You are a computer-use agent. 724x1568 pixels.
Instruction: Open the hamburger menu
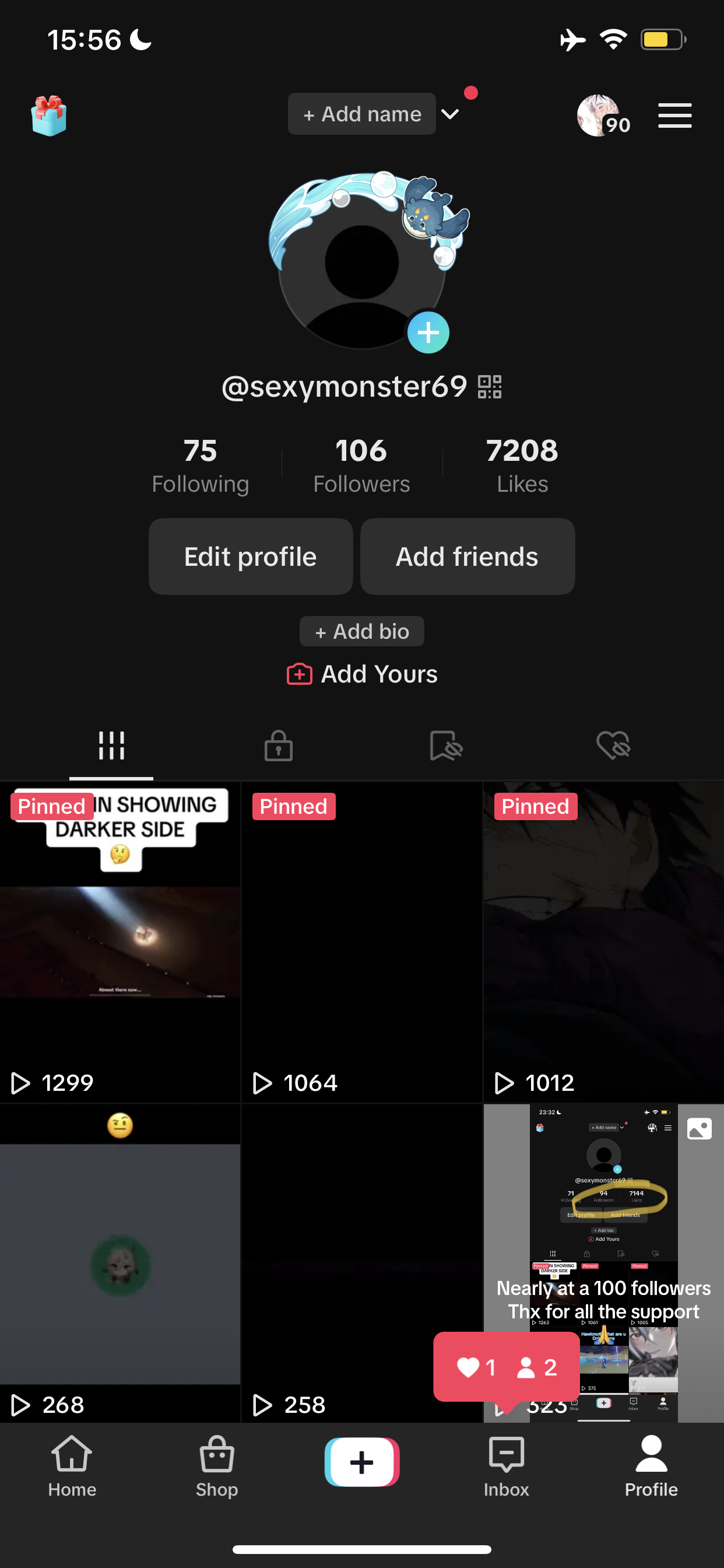tap(674, 116)
